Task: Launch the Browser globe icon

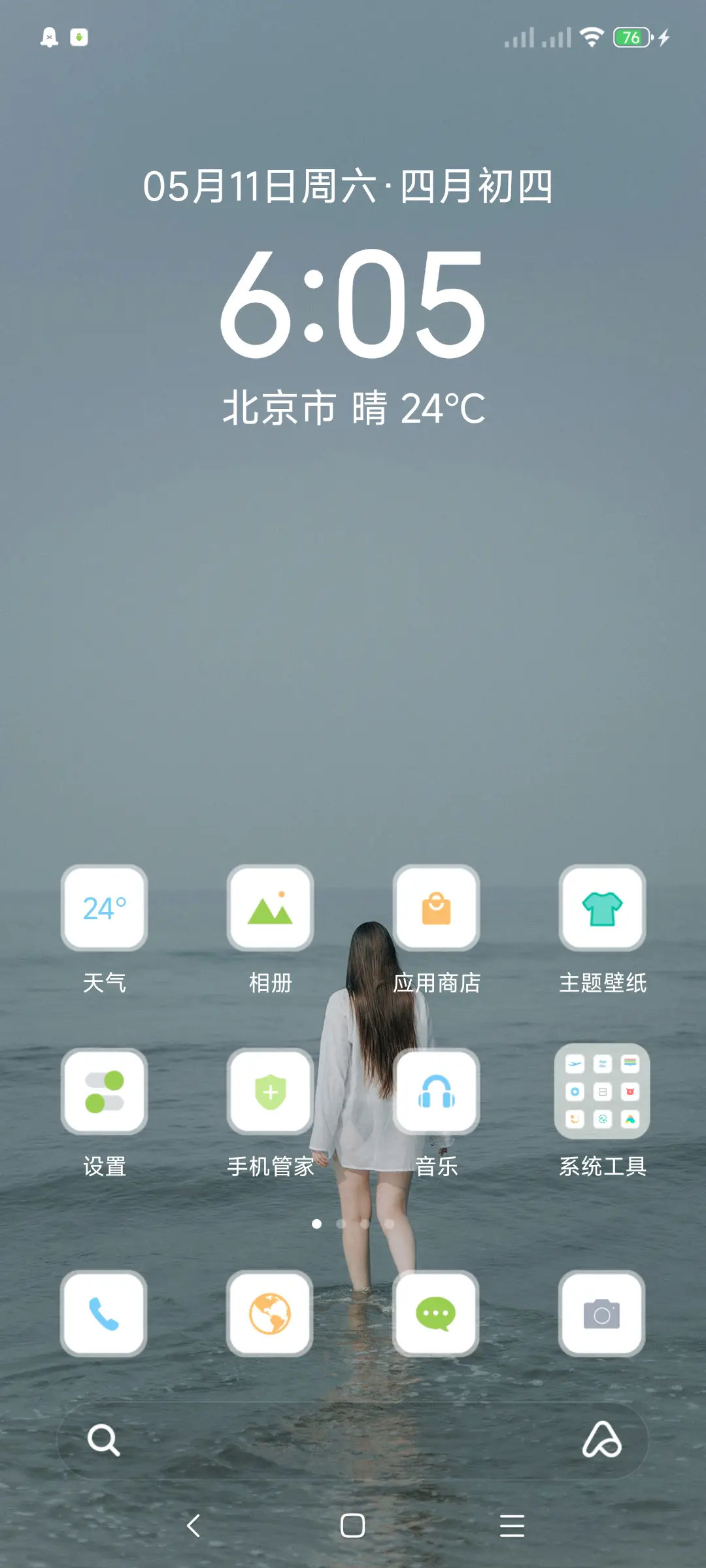Action: tap(271, 1315)
